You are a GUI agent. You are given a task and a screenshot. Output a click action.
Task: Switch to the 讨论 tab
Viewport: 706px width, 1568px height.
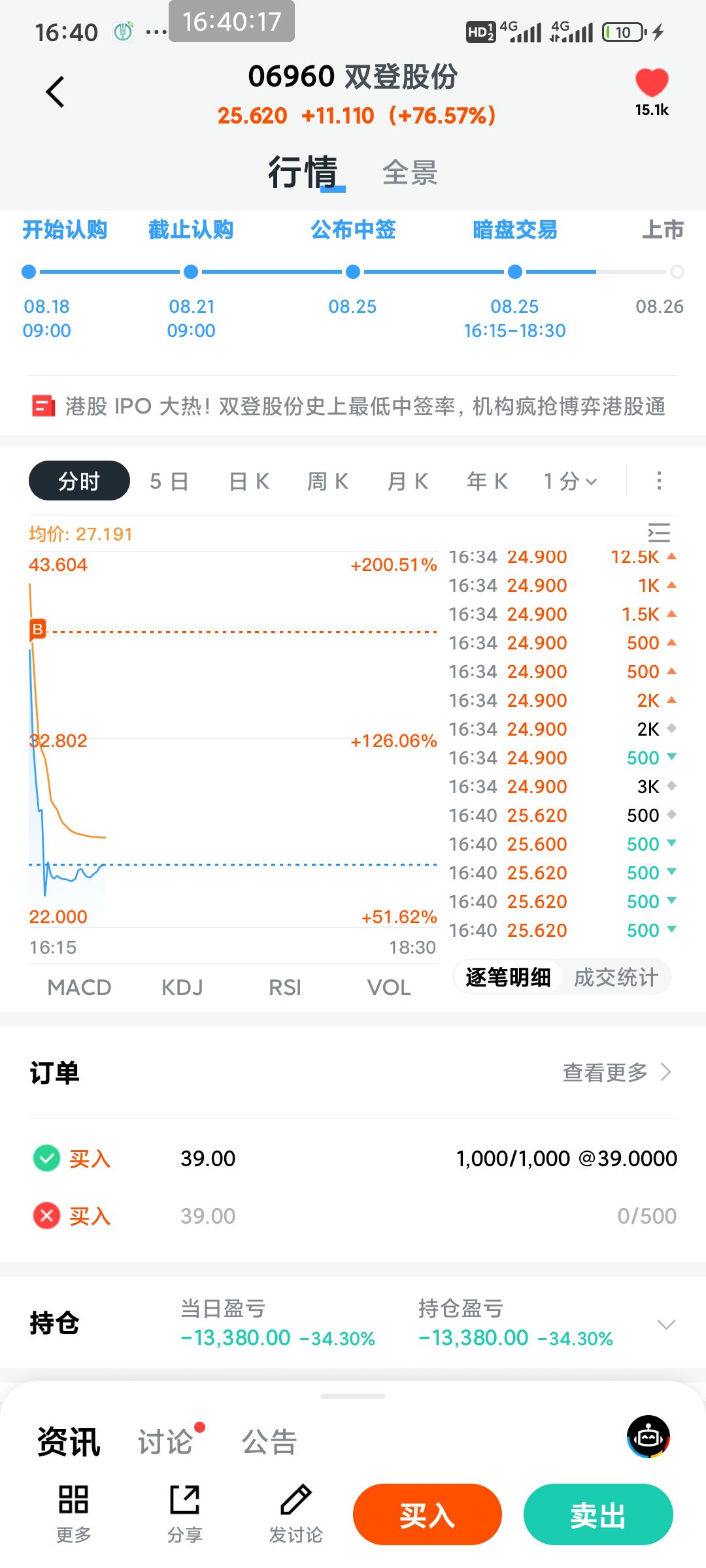coord(165,1442)
